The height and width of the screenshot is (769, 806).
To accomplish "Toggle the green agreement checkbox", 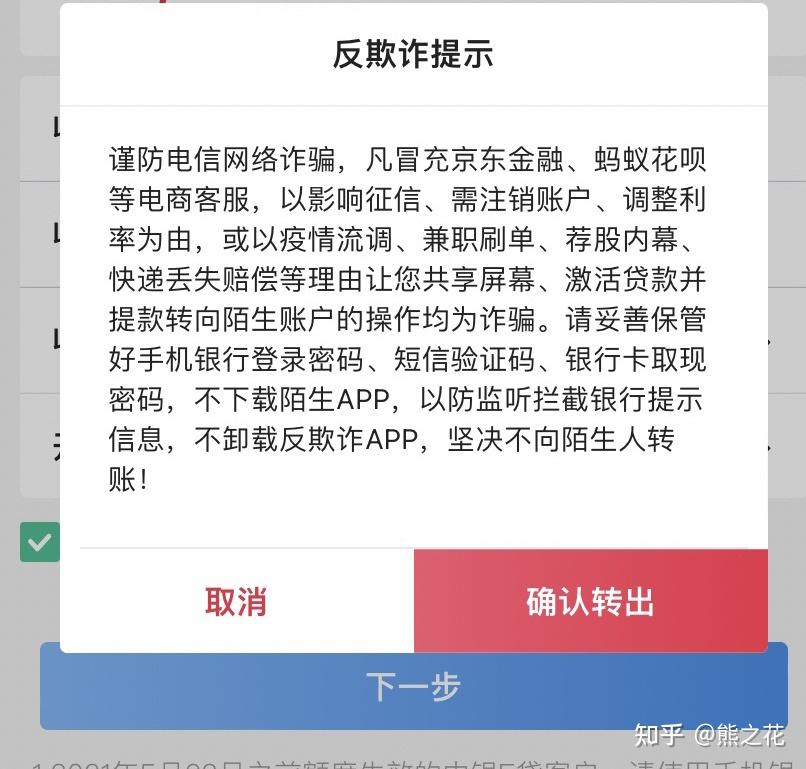I will (x=39, y=542).
